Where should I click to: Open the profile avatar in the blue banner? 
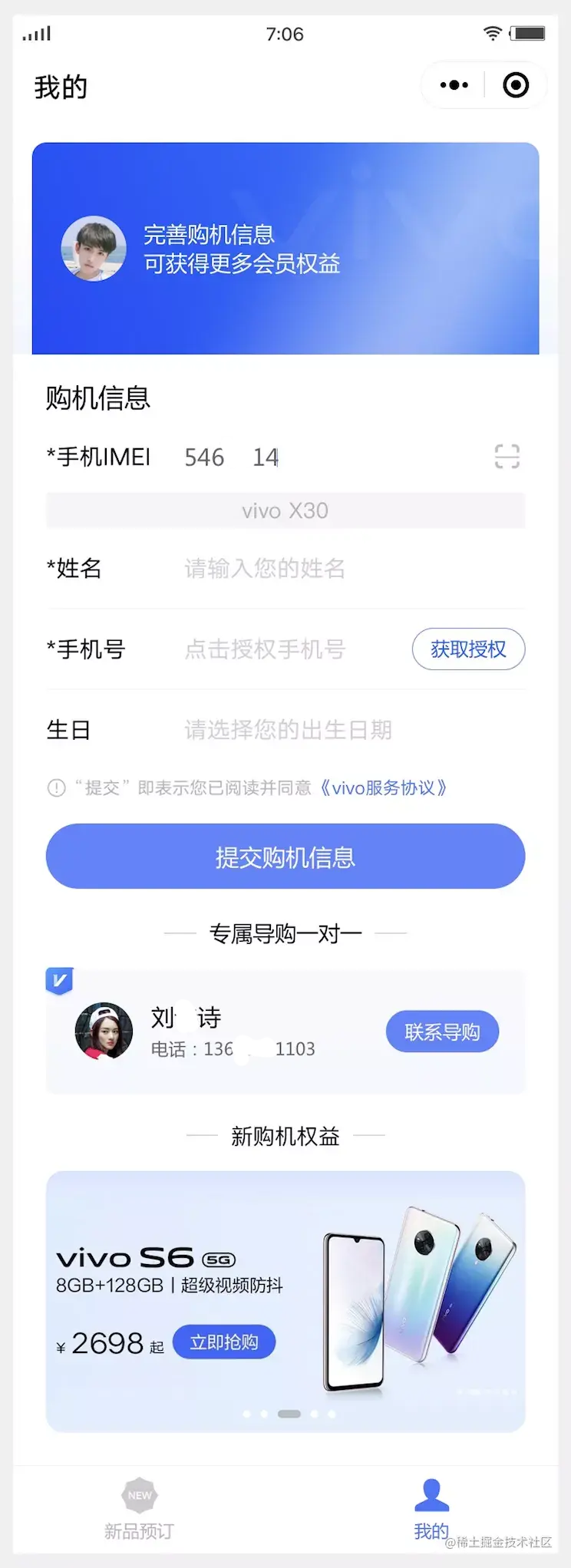click(x=94, y=248)
